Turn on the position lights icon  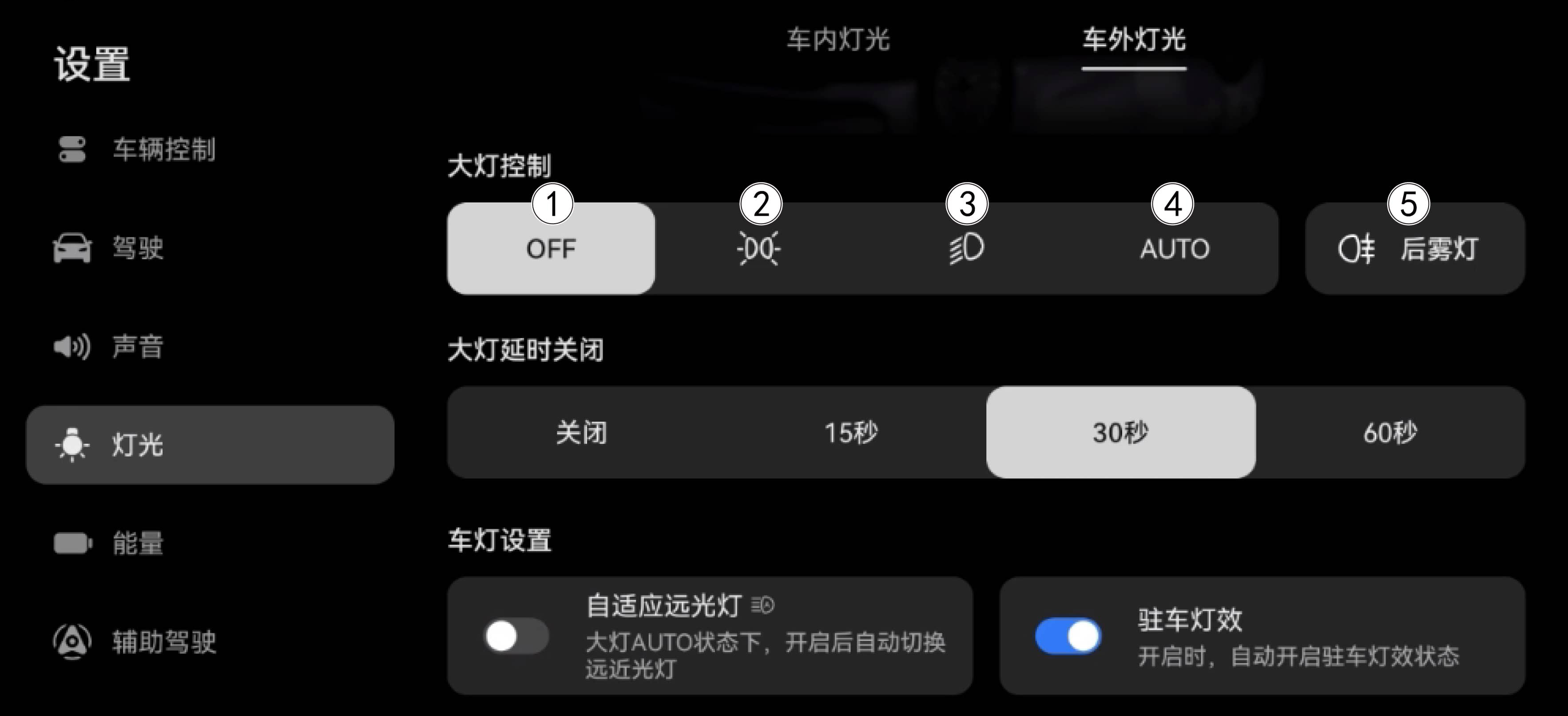point(758,249)
